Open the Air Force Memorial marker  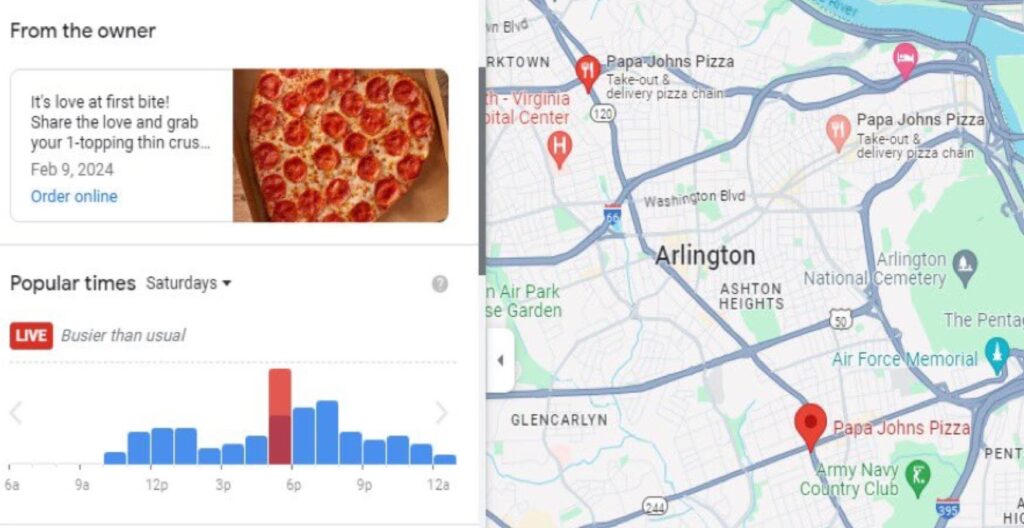(x=997, y=352)
